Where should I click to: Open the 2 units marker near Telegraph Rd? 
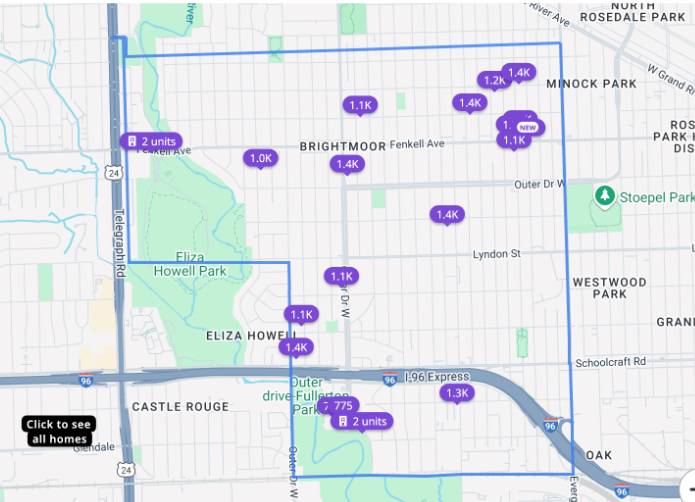pyautogui.click(x=150, y=142)
